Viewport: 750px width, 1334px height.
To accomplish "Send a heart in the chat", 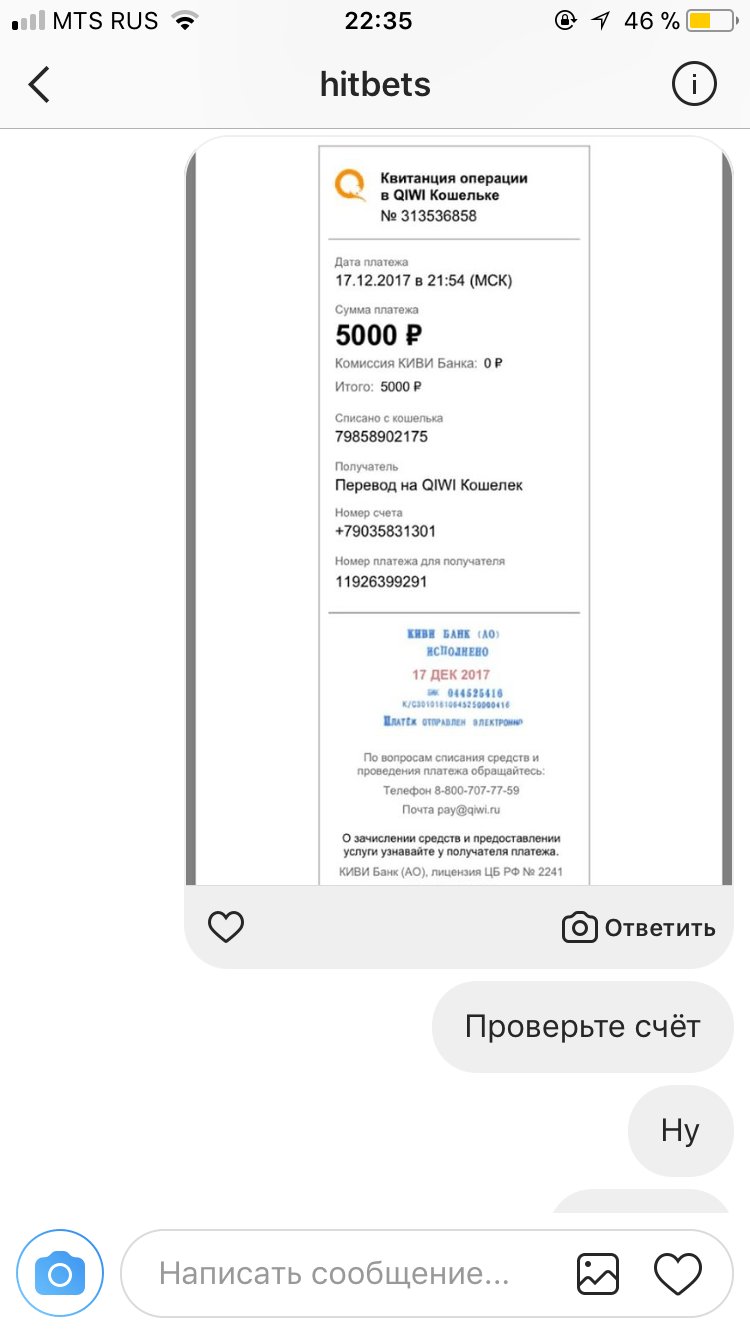I will pos(677,1273).
